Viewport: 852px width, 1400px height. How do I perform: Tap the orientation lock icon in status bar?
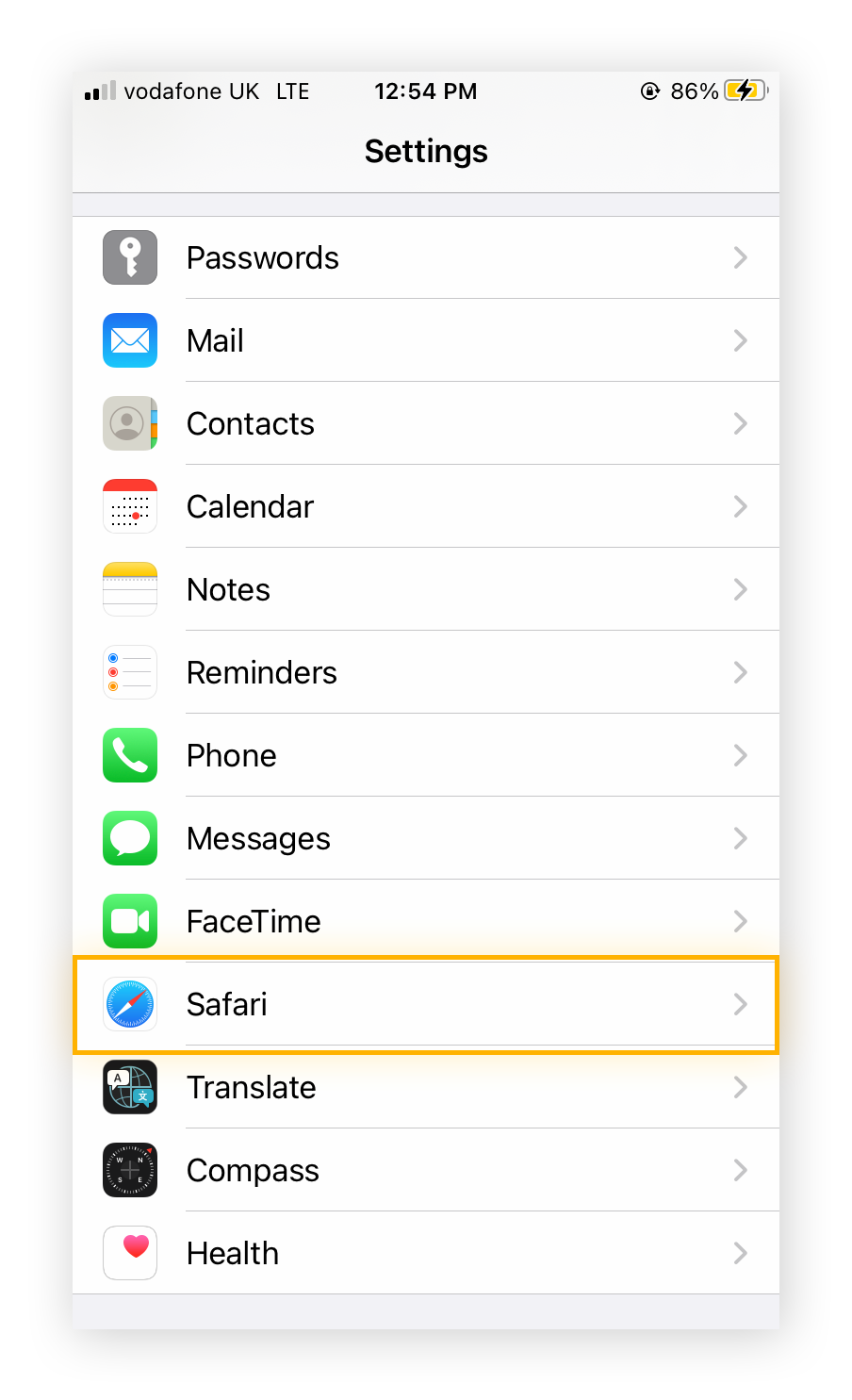[650, 91]
